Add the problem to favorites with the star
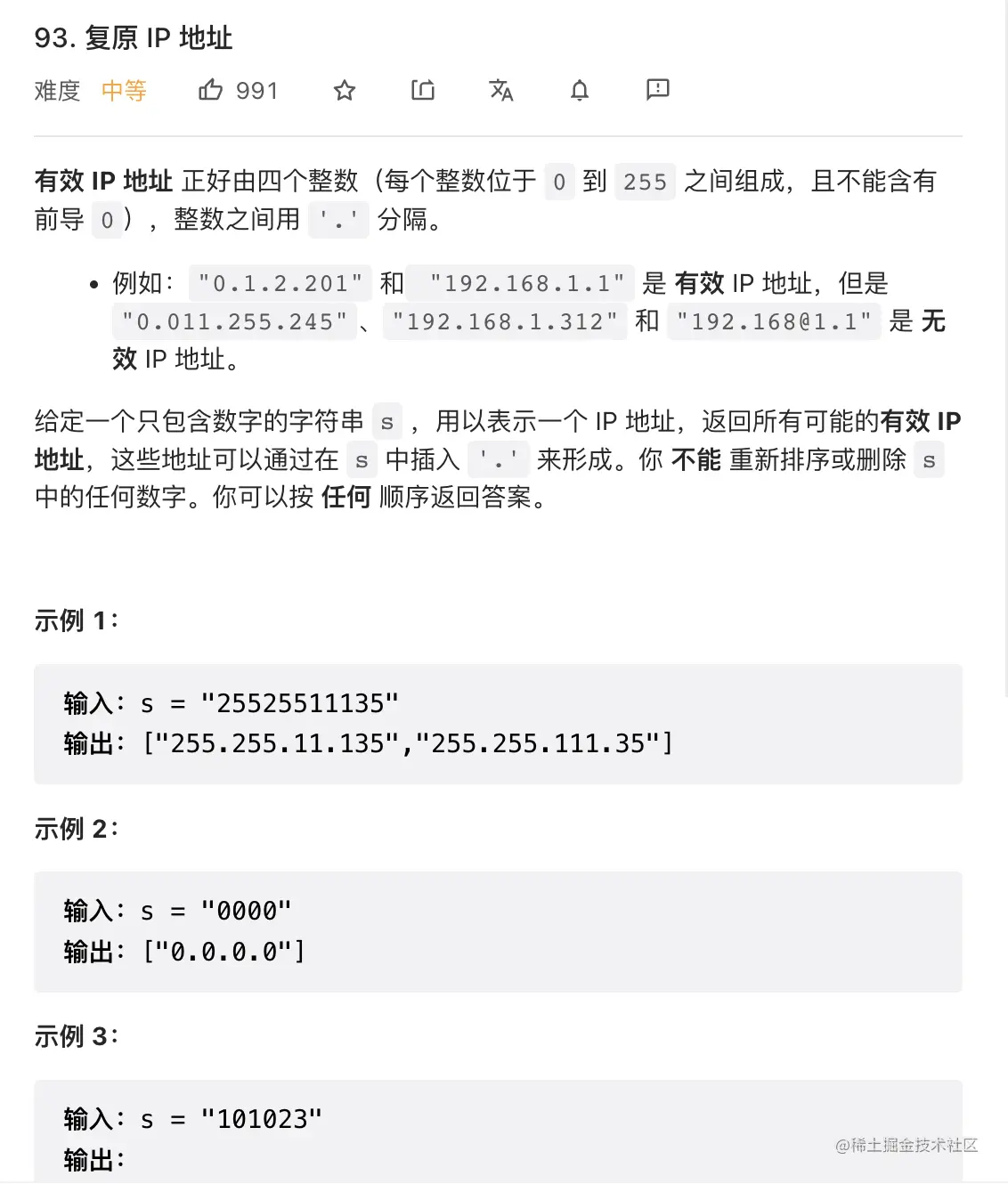Viewport: 1008px width, 1184px height. point(345,90)
